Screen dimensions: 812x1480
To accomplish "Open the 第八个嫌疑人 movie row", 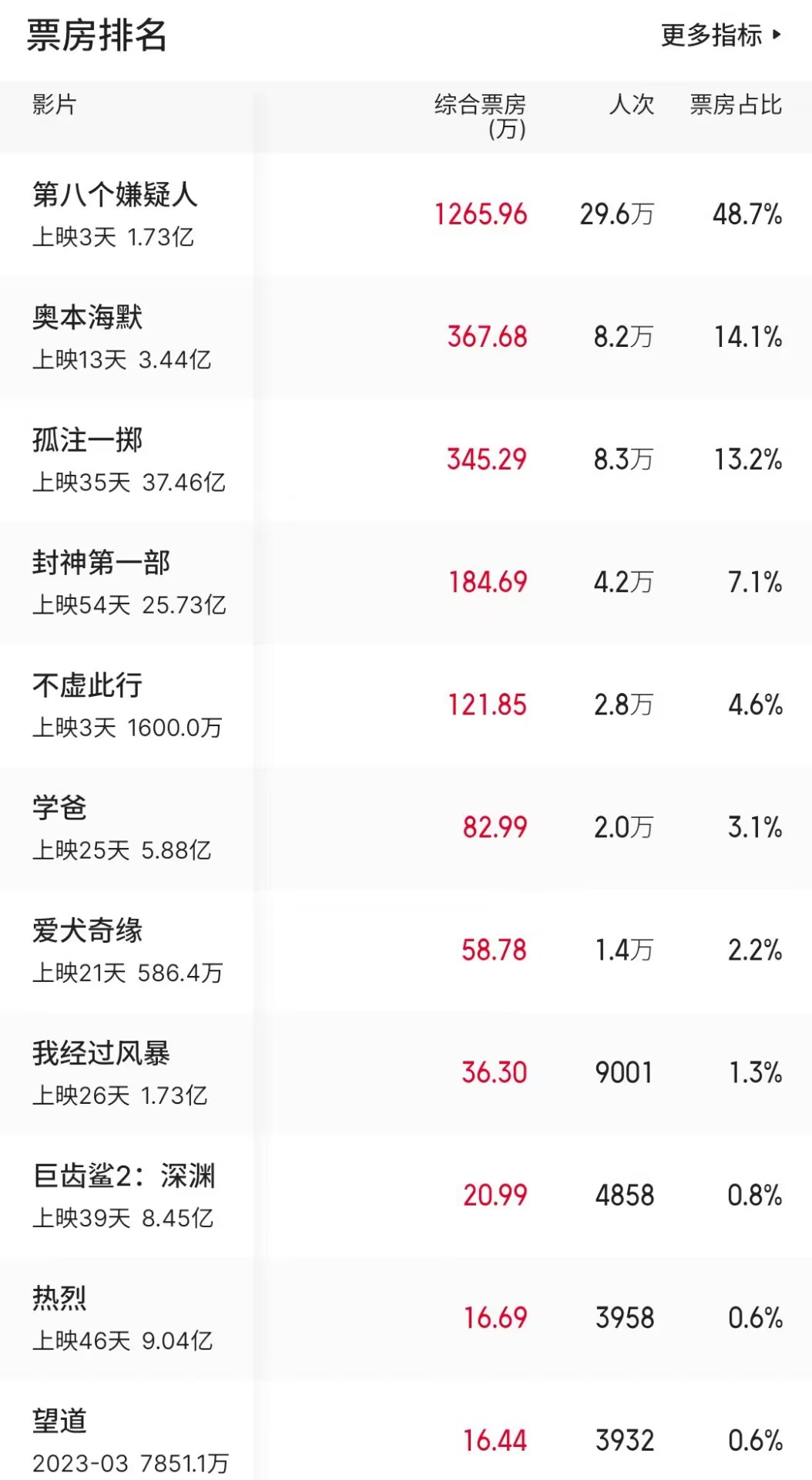I will [406, 214].
